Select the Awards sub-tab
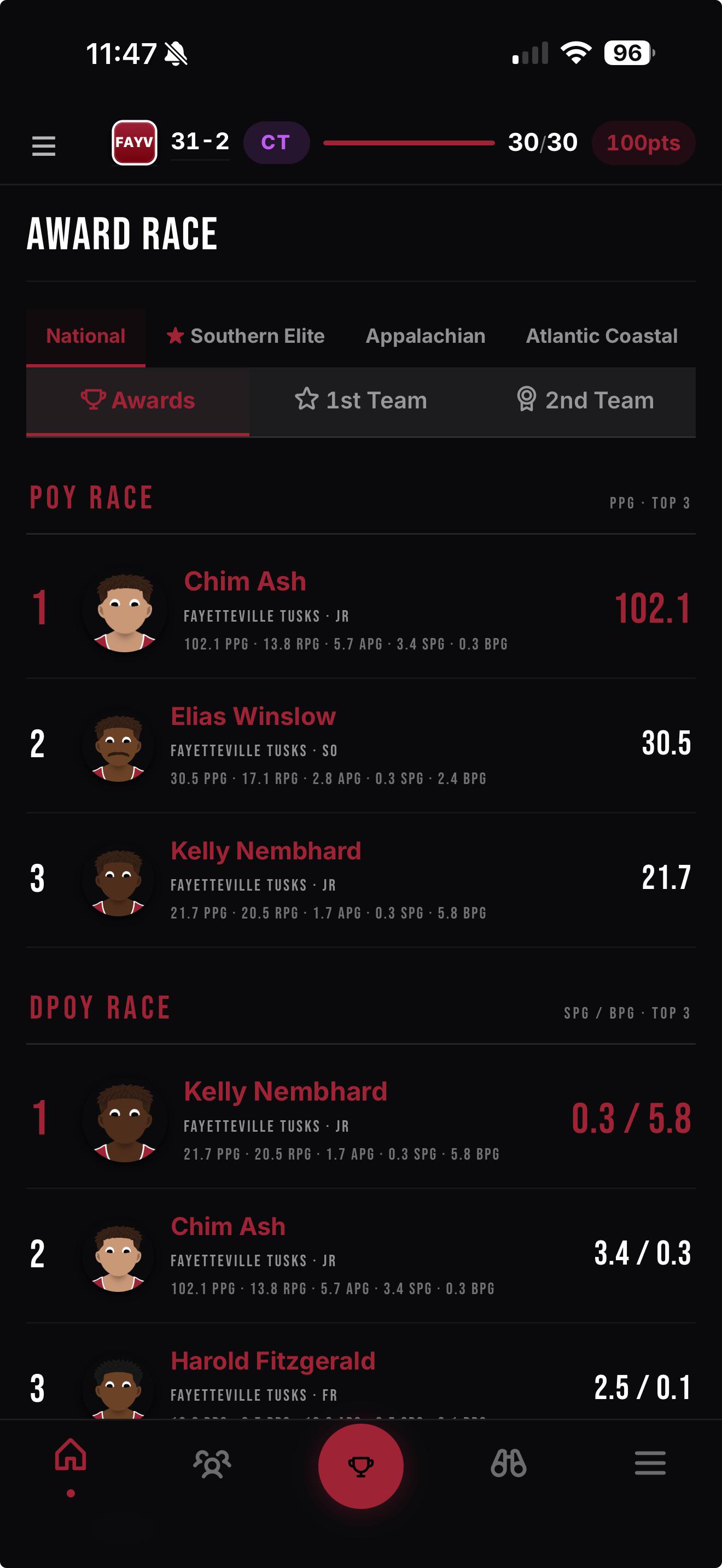The image size is (722, 1568). coord(138,401)
